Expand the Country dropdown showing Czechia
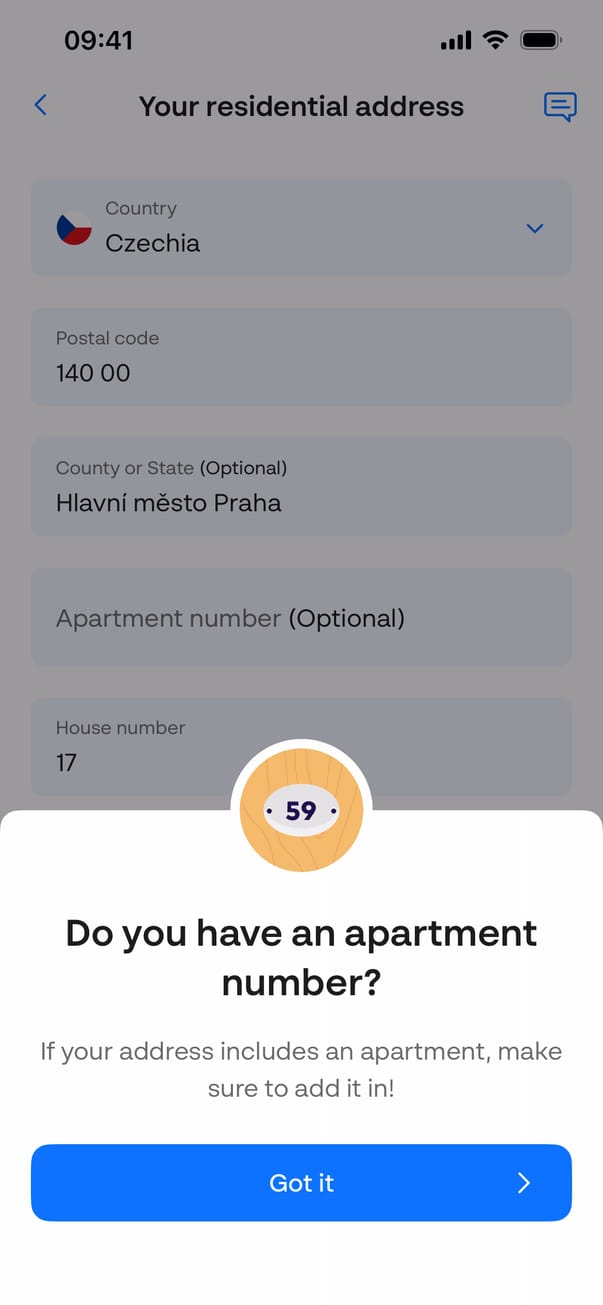The height and width of the screenshot is (1305, 603). 301,228
